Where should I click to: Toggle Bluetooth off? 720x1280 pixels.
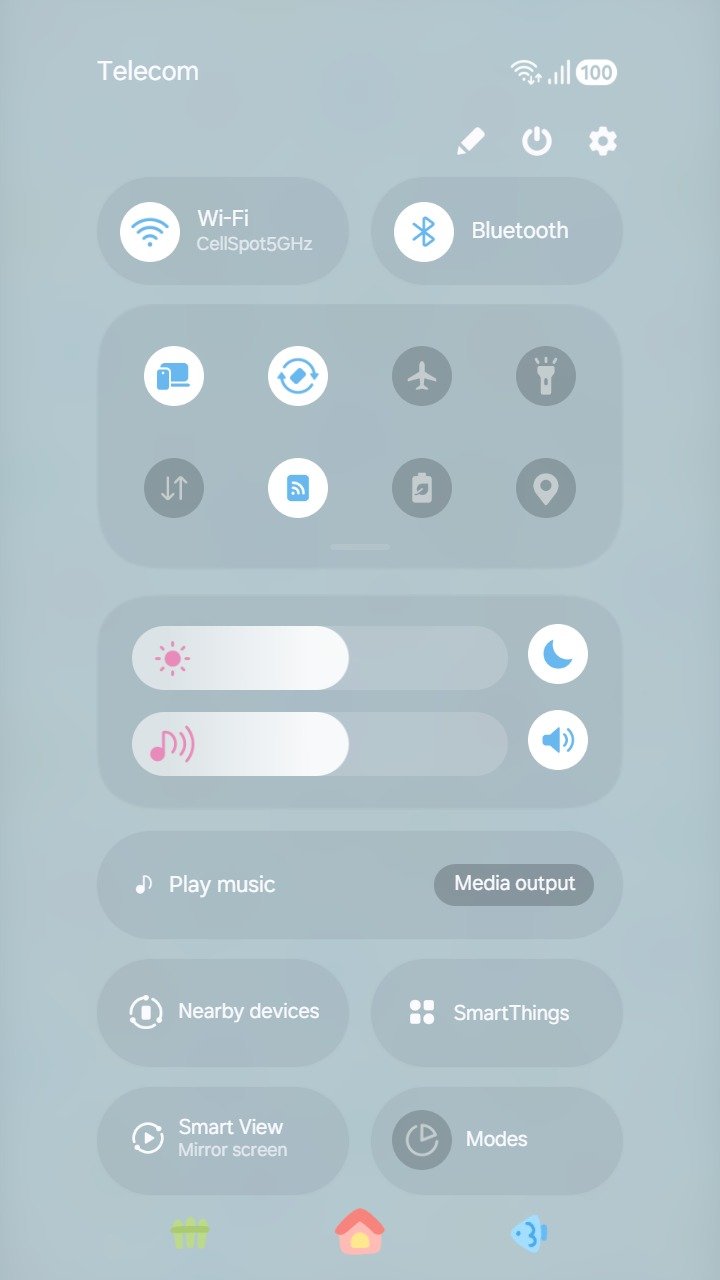(x=424, y=231)
